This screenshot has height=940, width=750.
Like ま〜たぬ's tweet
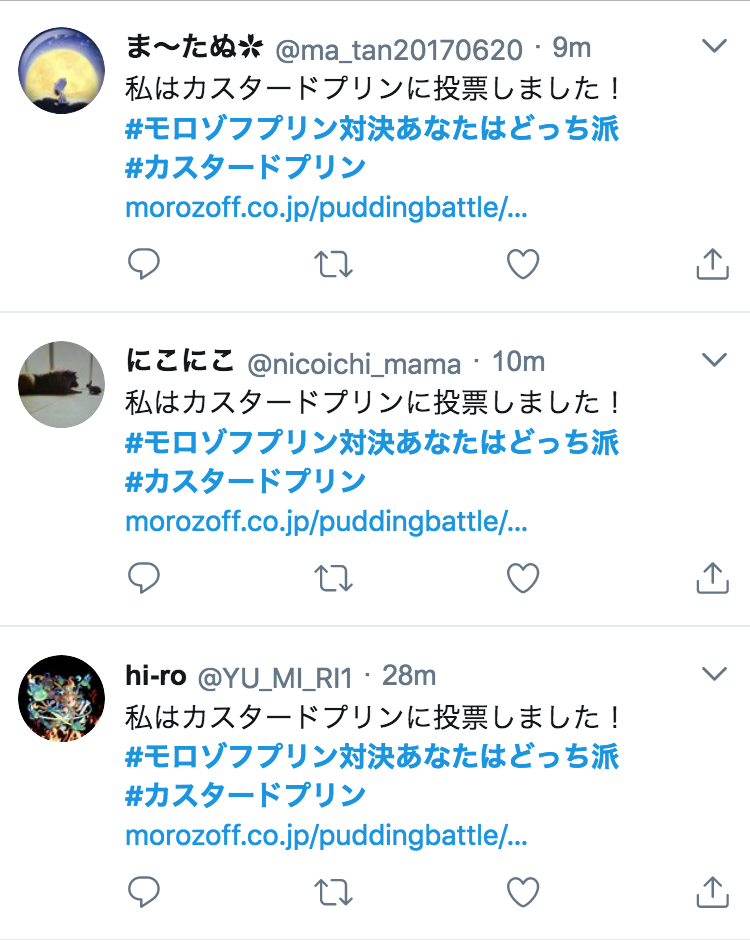522,264
